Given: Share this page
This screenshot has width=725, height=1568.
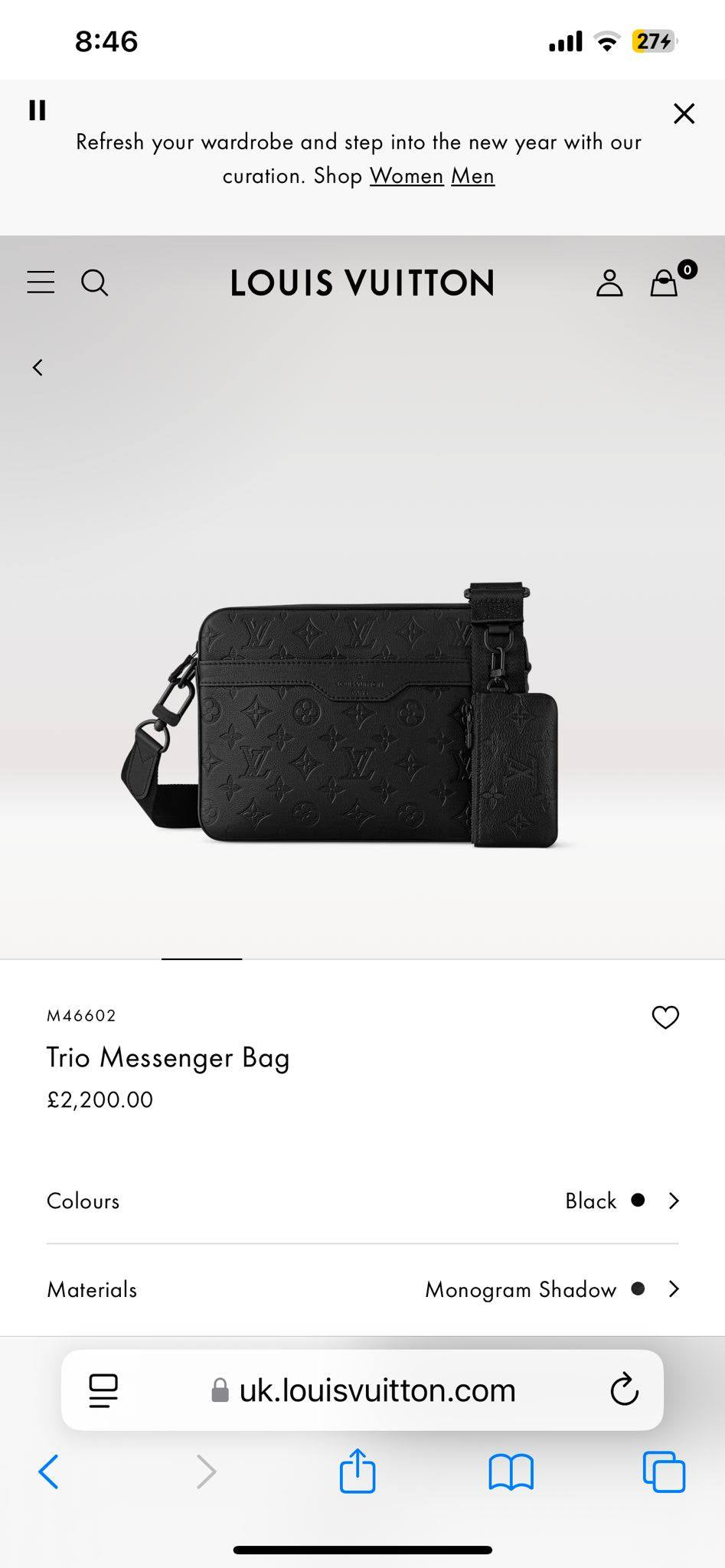Looking at the screenshot, I should [x=358, y=1470].
